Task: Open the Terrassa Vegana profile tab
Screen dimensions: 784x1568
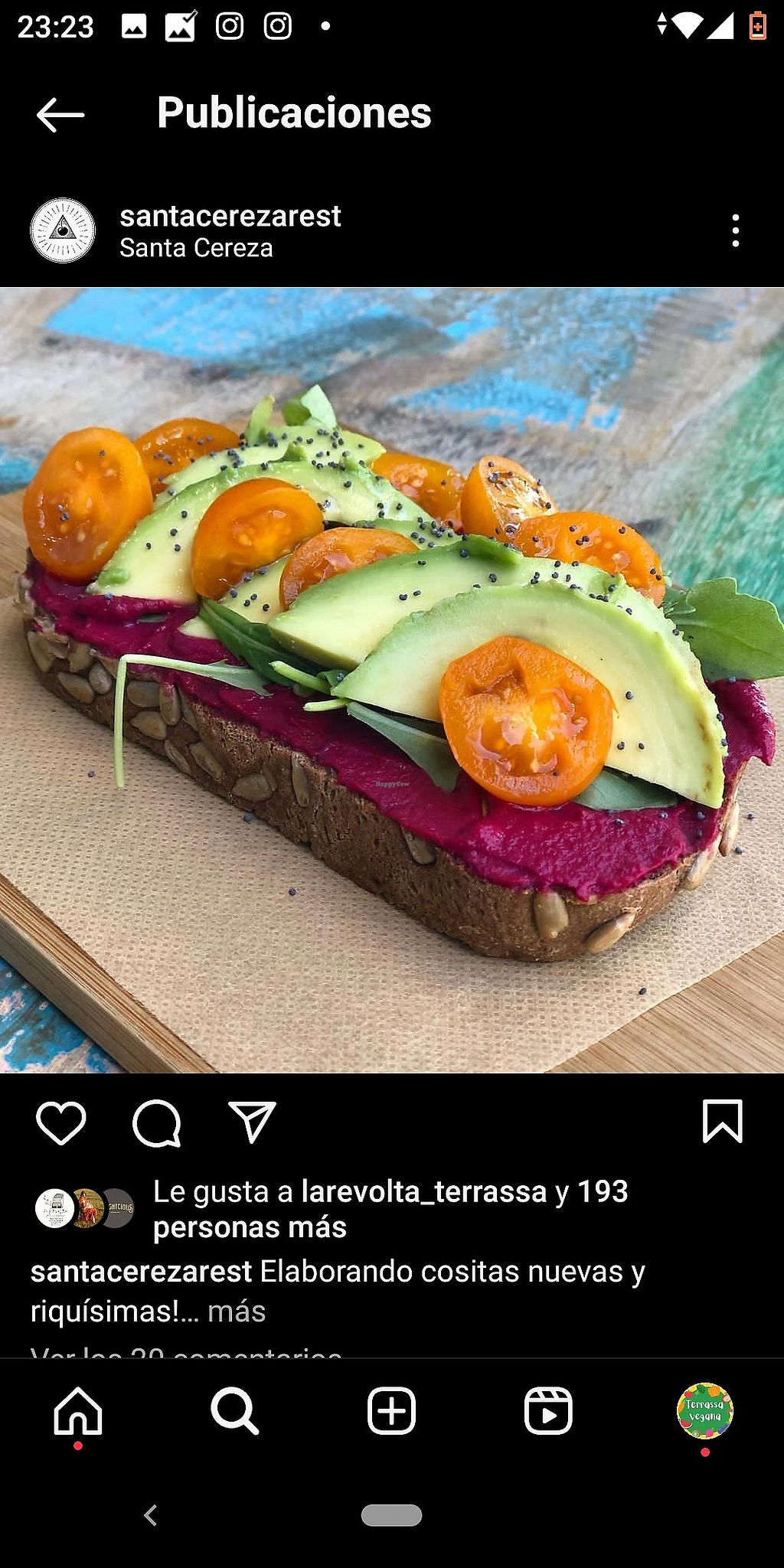Action: click(704, 1410)
